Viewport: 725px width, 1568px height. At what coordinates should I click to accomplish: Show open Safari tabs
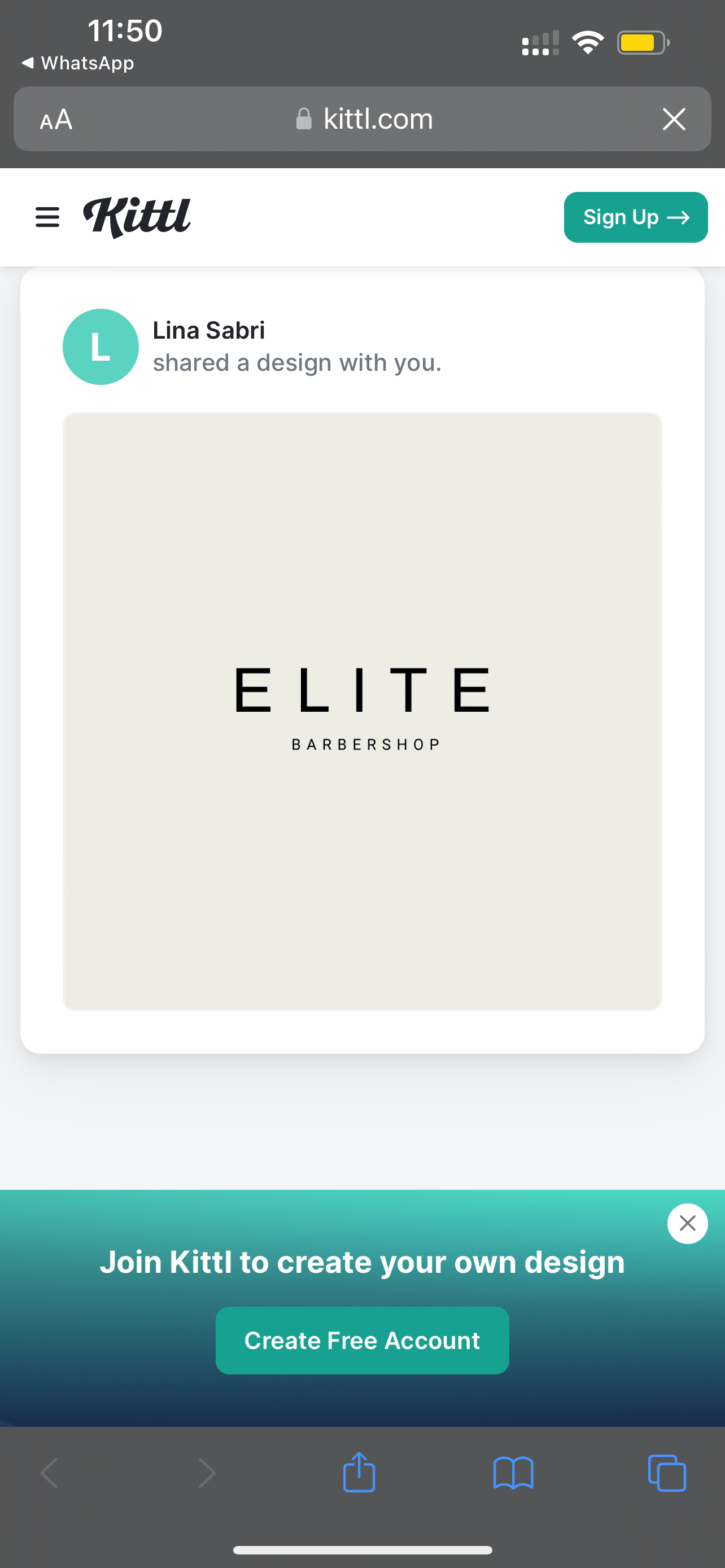[667, 1474]
